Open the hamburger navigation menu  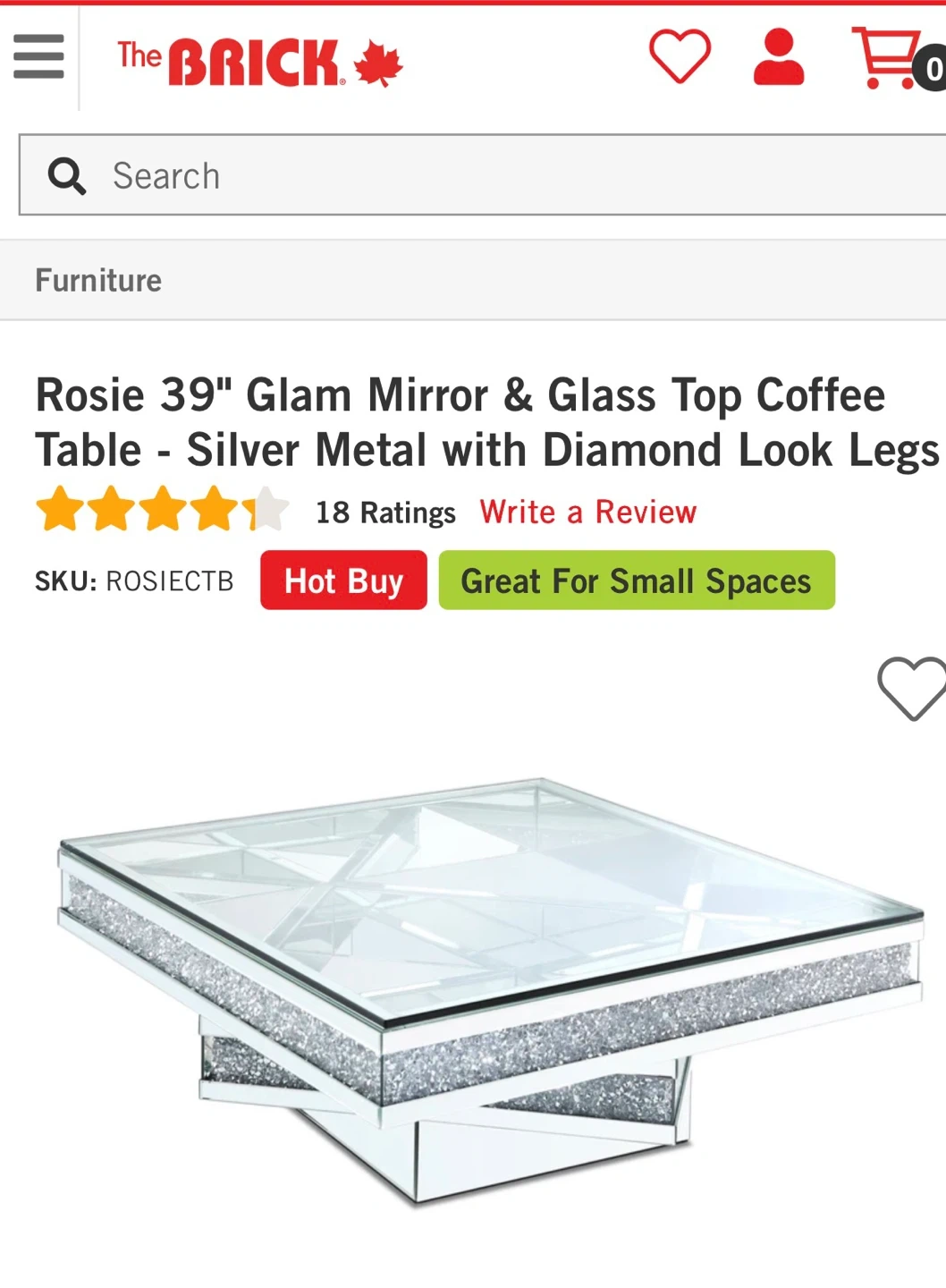38,57
